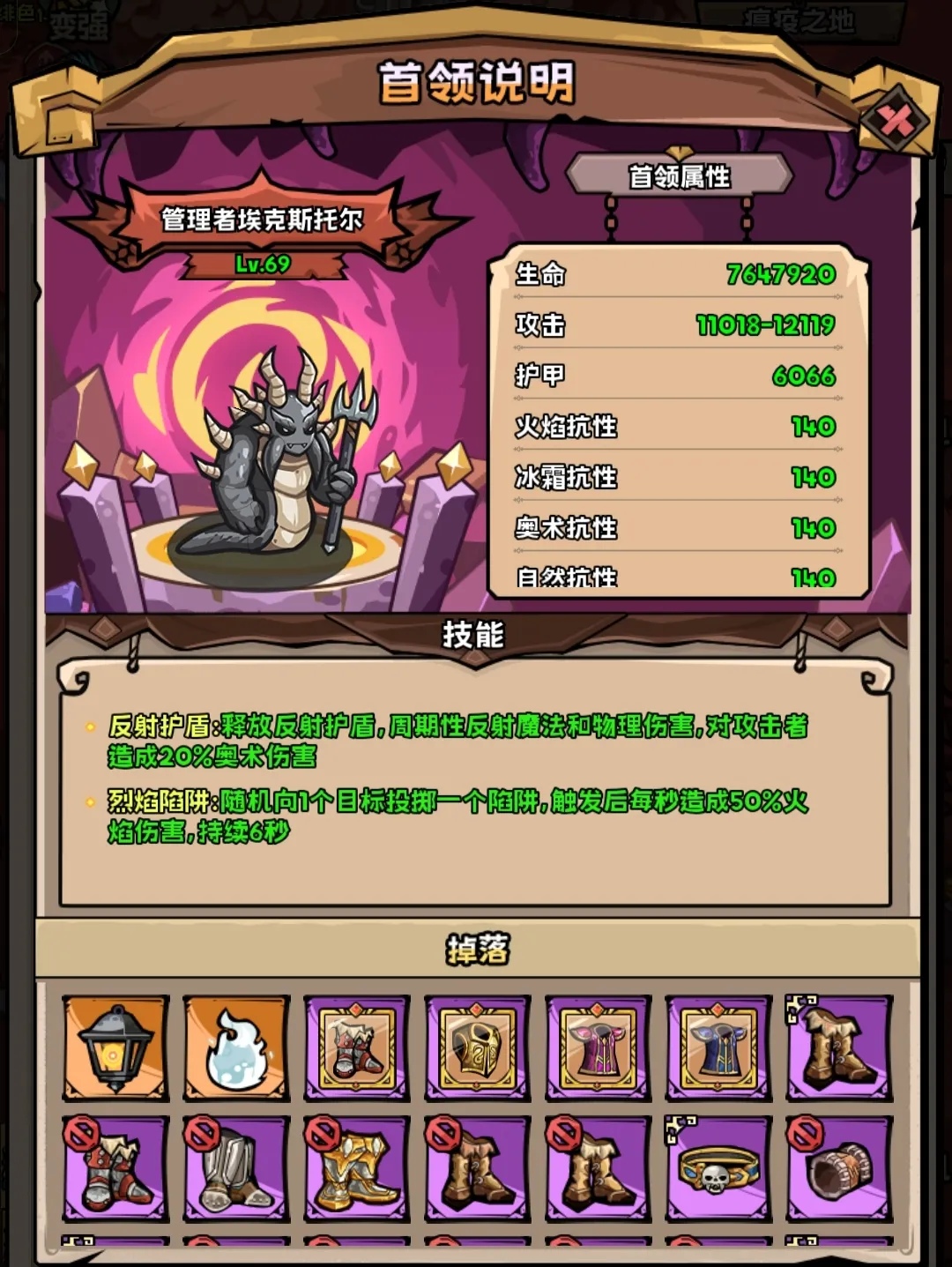The image size is (952, 1267).
Task: Inspect the skull belt drop item
Action: (718, 1169)
